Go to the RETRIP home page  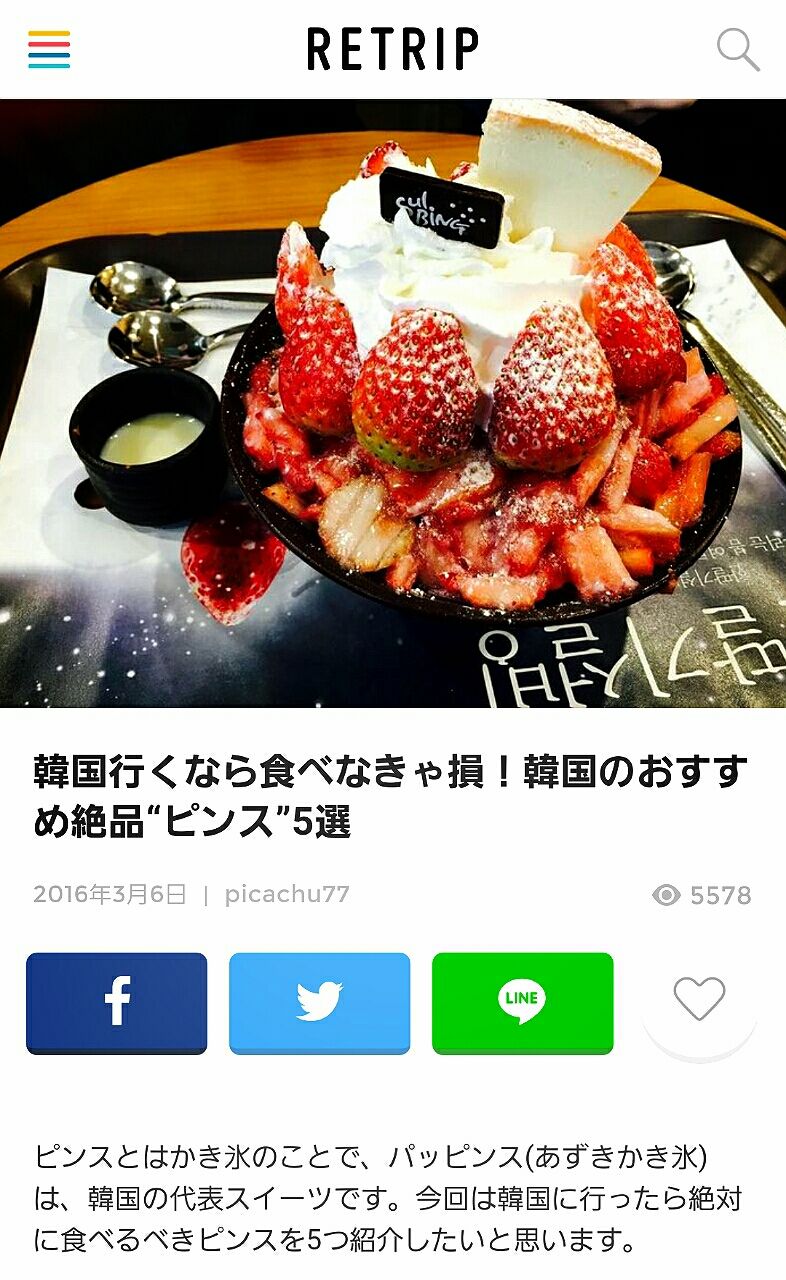coord(392,47)
